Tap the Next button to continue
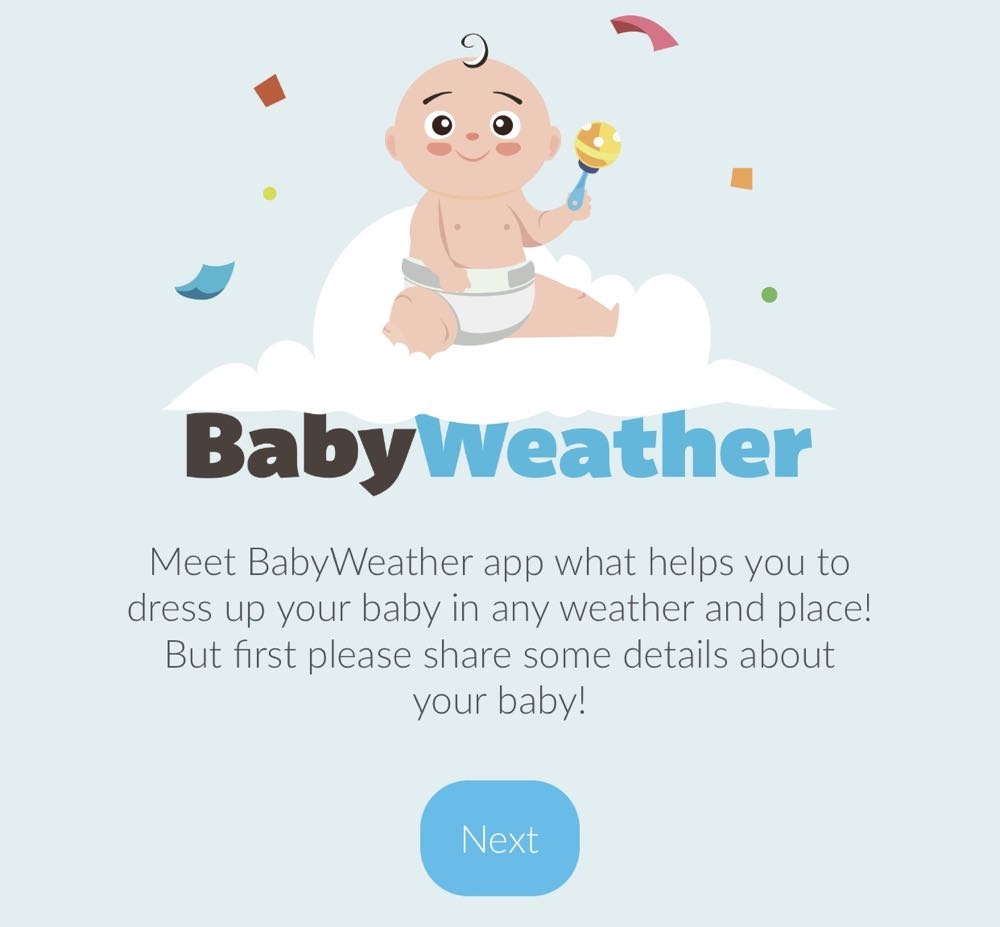Image resolution: width=1000 pixels, height=927 pixels. (x=499, y=838)
